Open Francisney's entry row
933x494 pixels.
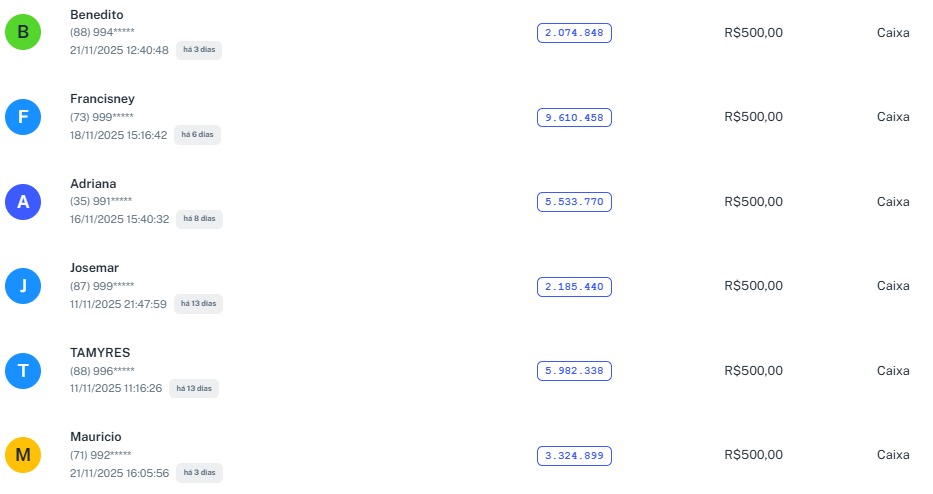tap(102, 99)
